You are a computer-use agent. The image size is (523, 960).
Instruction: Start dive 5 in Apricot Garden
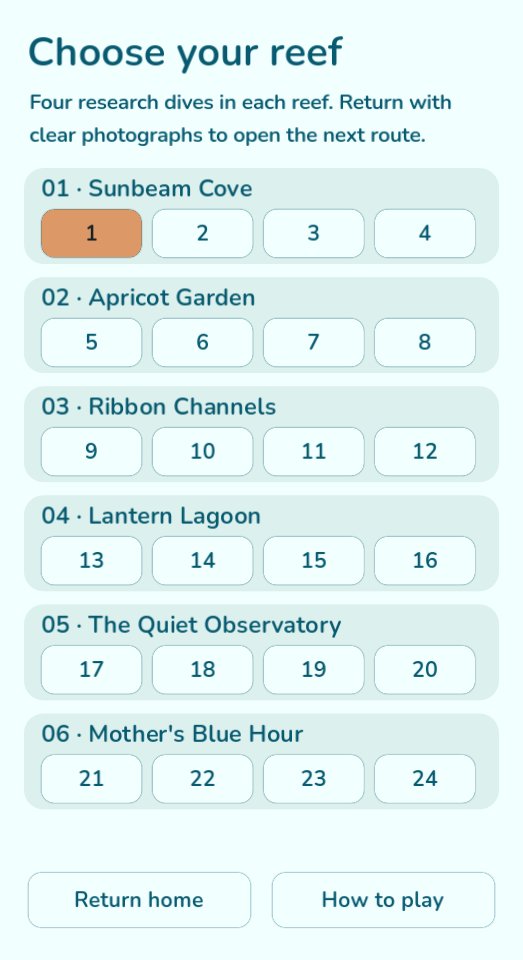pyautogui.click(x=91, y=342)
